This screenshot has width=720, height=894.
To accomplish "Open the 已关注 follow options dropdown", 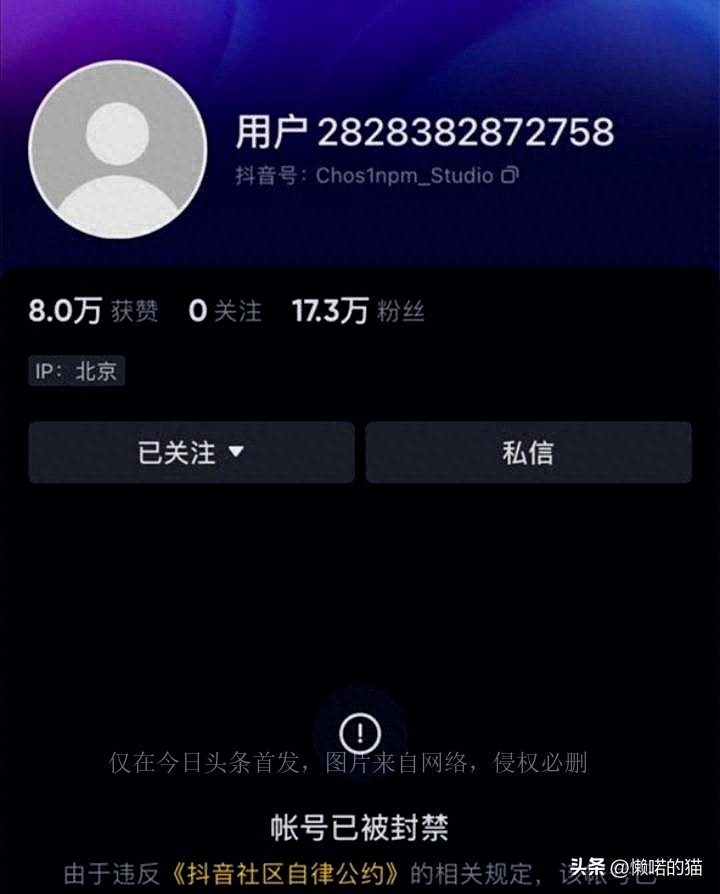I will click(191, 453).
